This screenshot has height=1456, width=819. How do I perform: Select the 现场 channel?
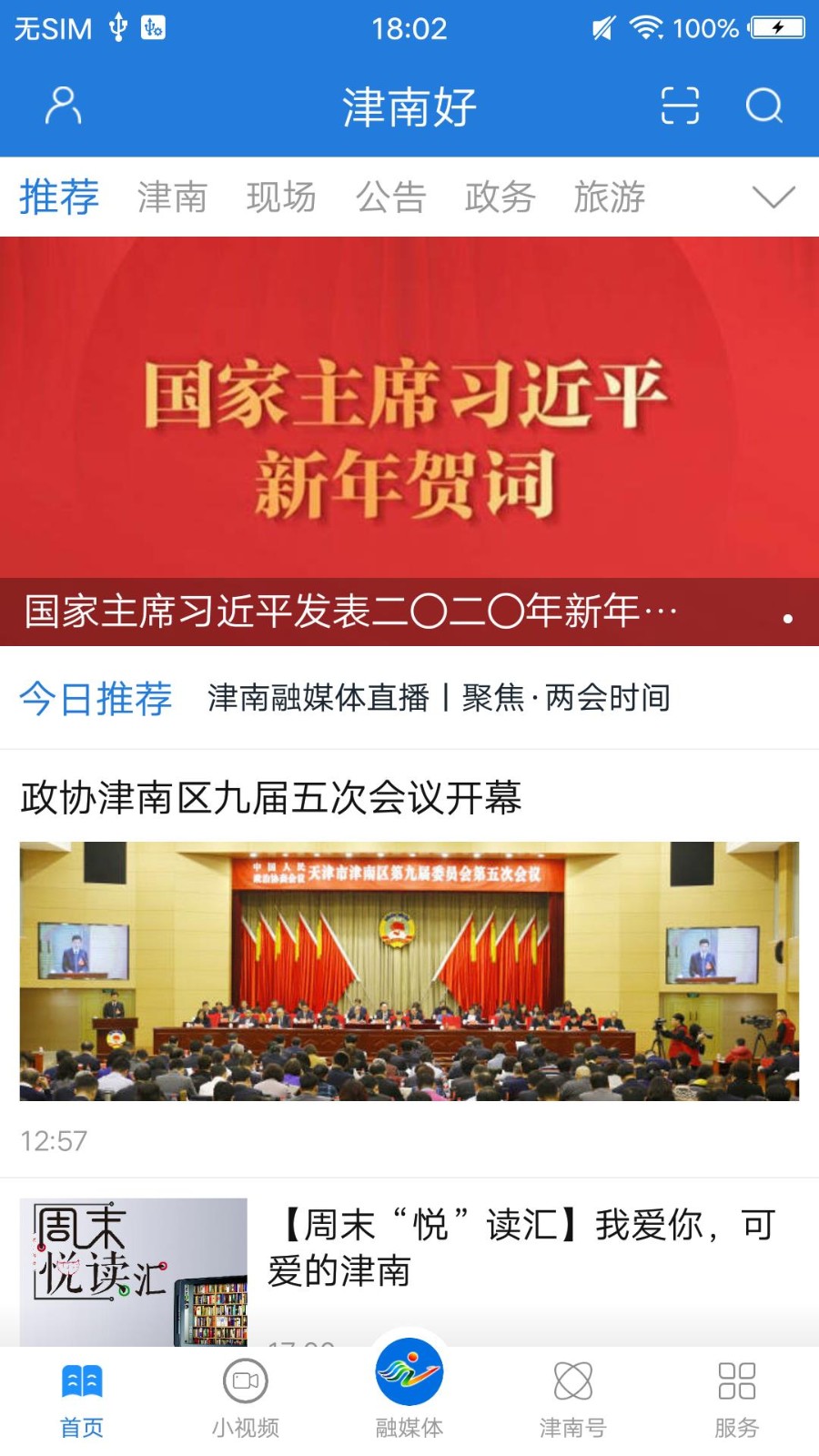click(282, 197)
